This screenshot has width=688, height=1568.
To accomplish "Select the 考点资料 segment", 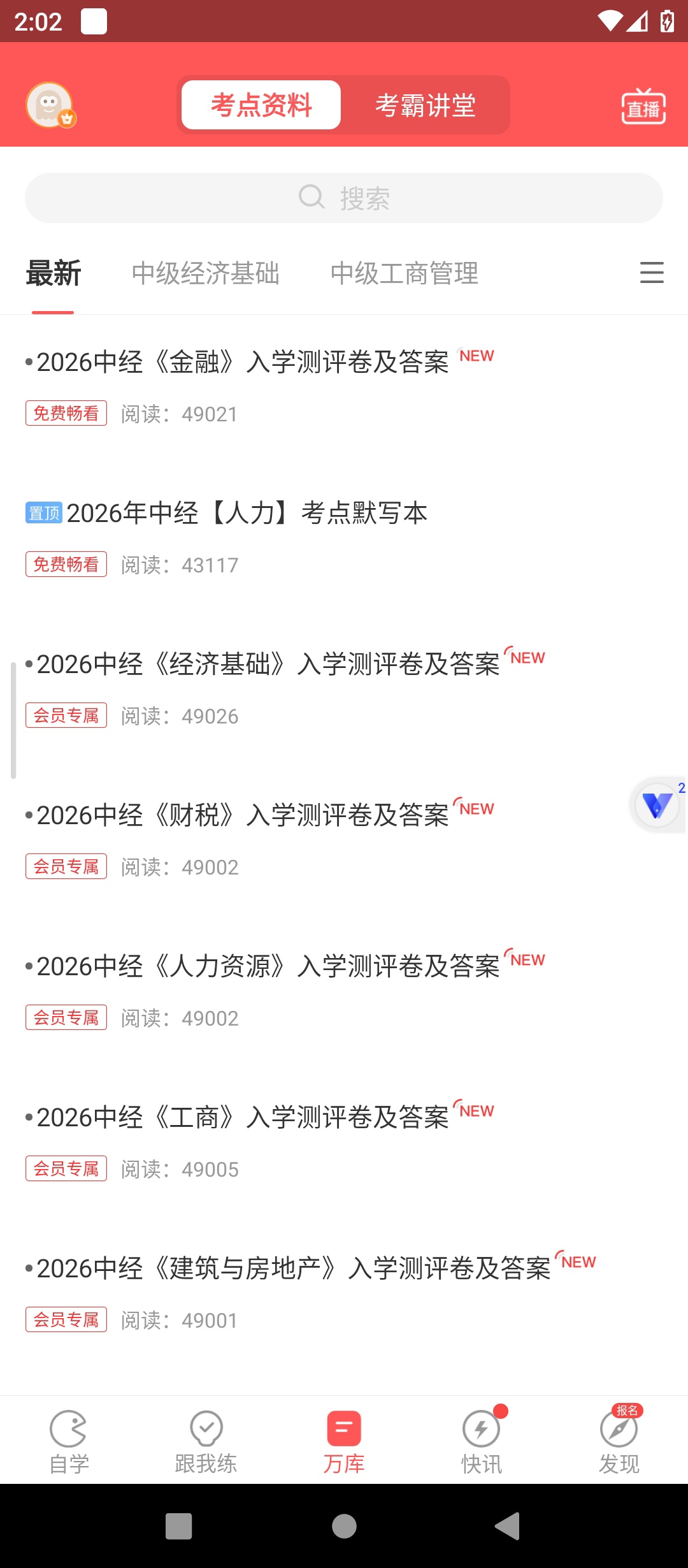I will (x=261, y=105).
